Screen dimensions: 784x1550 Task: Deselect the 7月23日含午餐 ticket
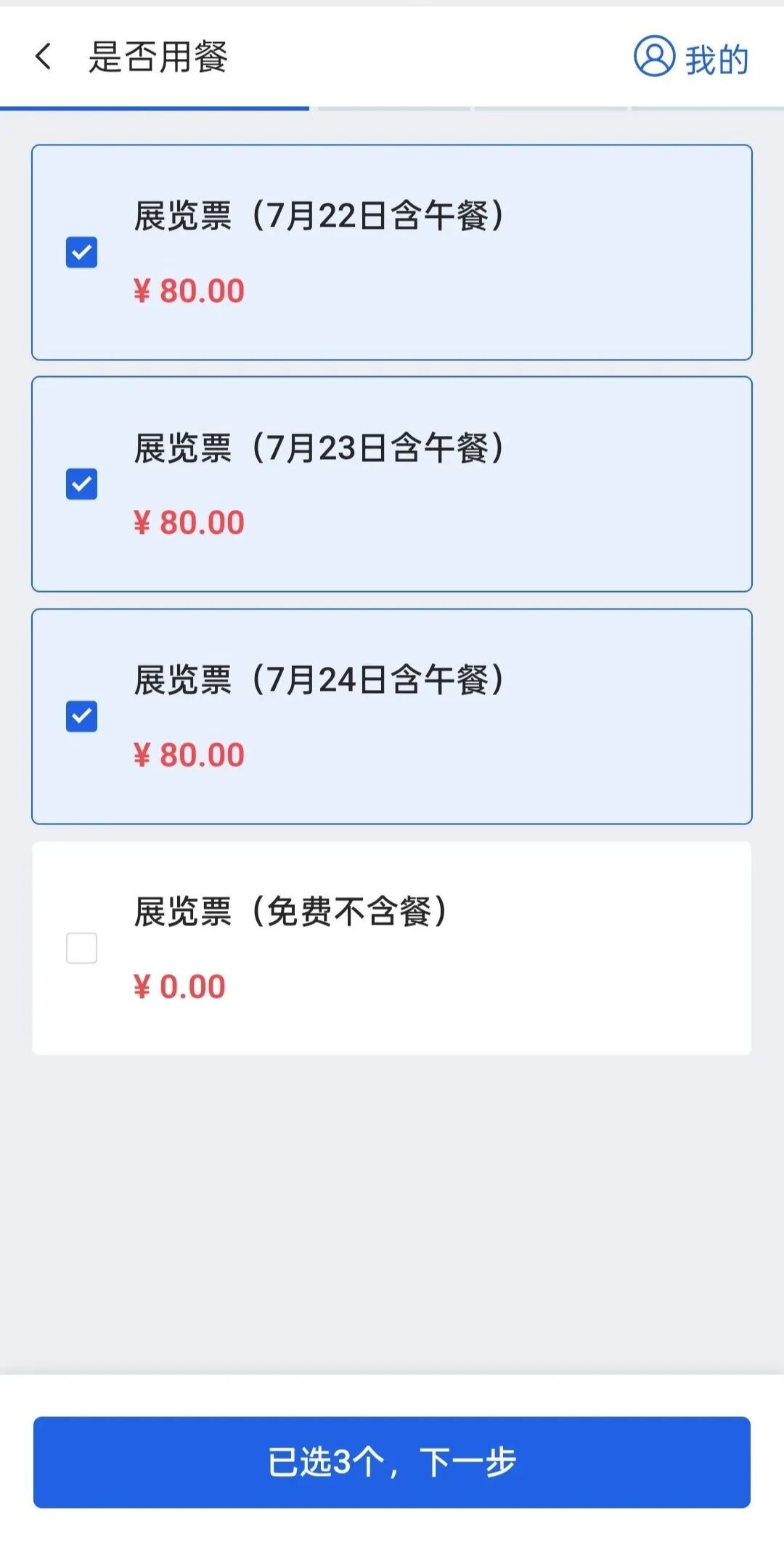[81, 484]
